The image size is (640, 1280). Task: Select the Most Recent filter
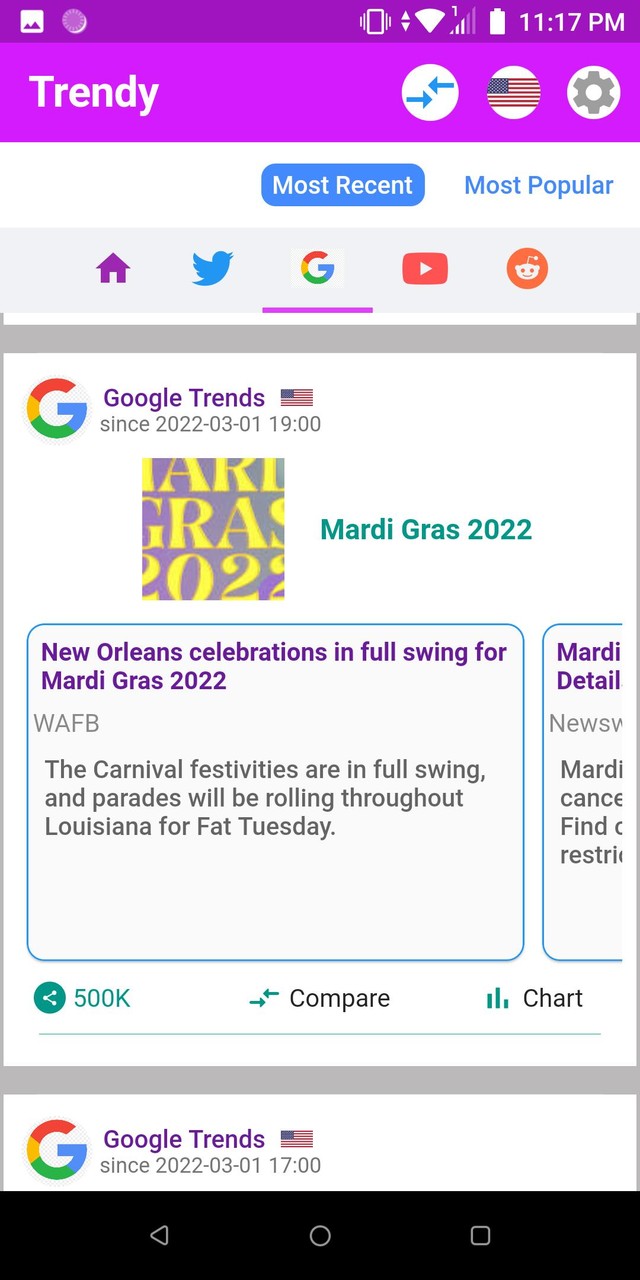click(343, 186)
